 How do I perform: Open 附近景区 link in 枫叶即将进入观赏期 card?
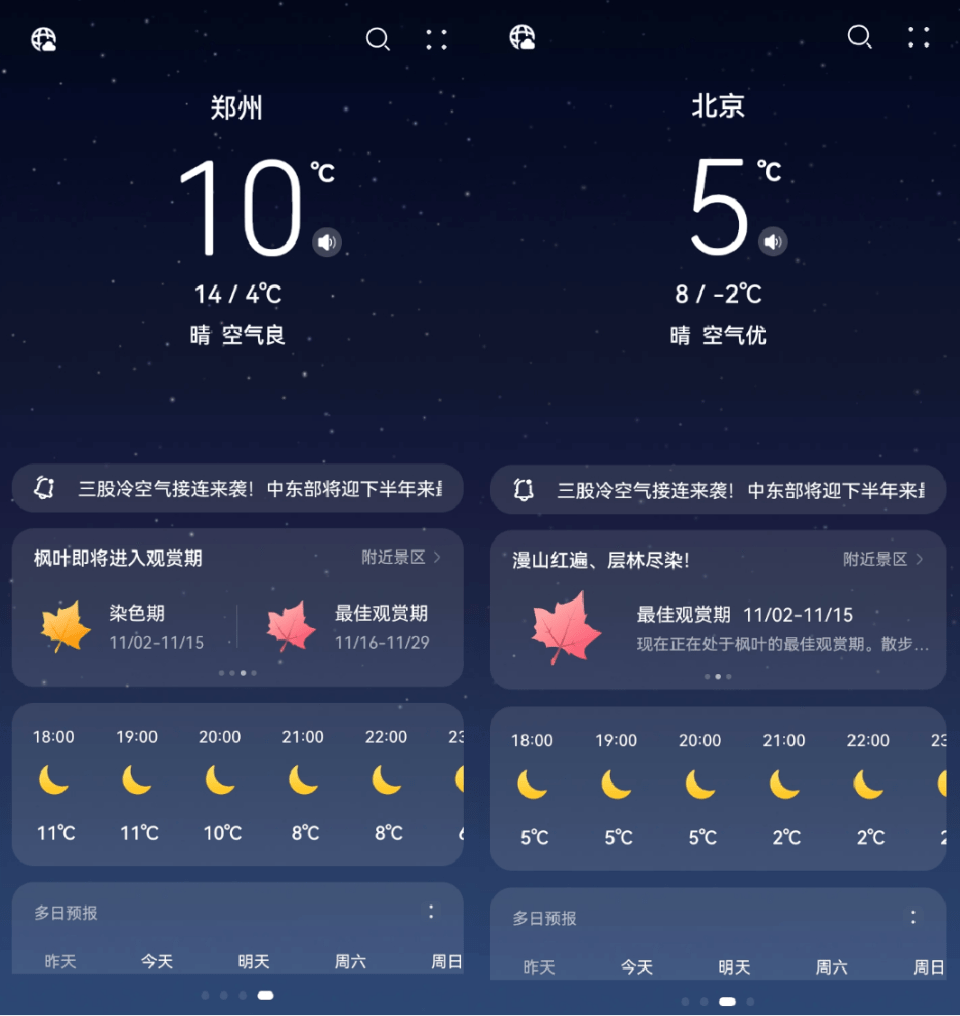click(x=401, y=557)
